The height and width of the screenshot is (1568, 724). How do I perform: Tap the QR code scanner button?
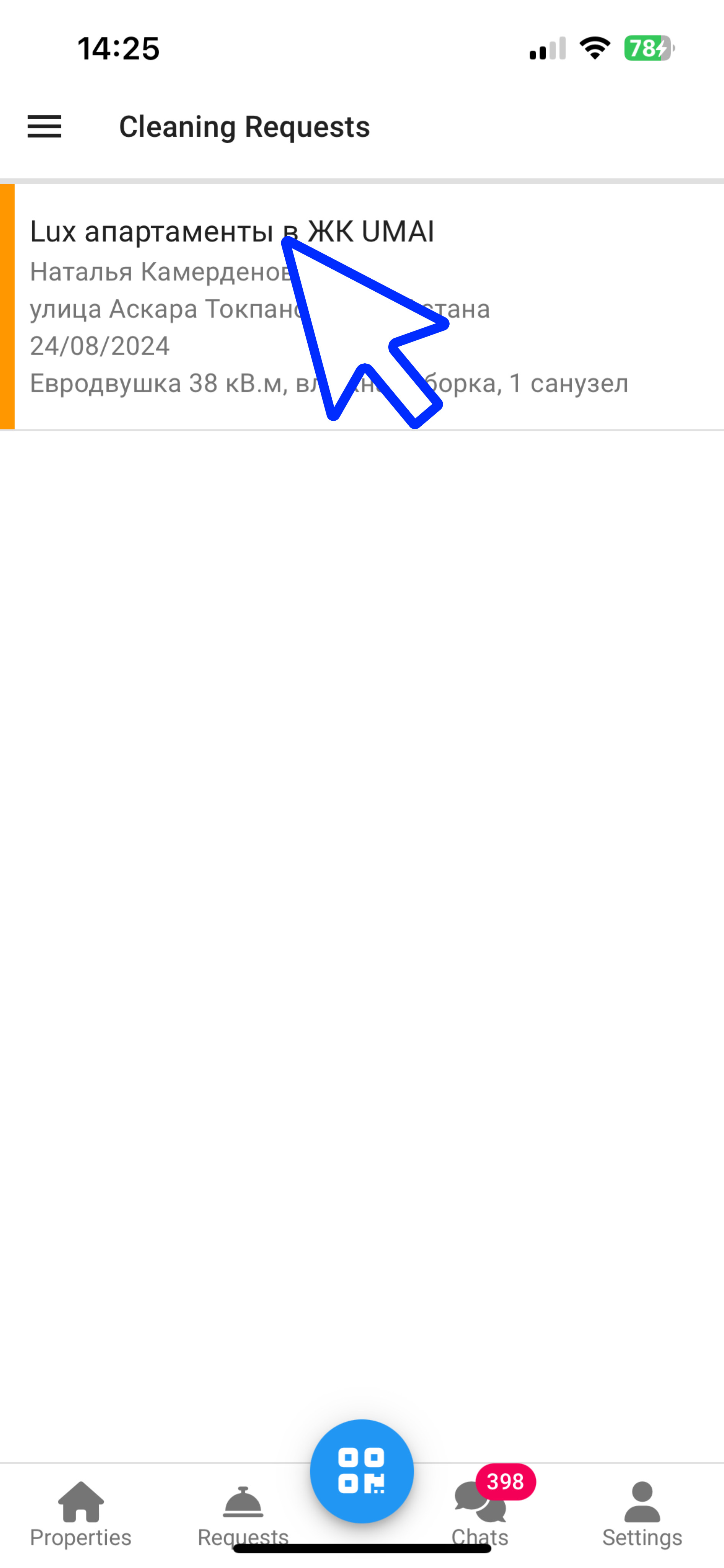click(x=362, y=1471)
